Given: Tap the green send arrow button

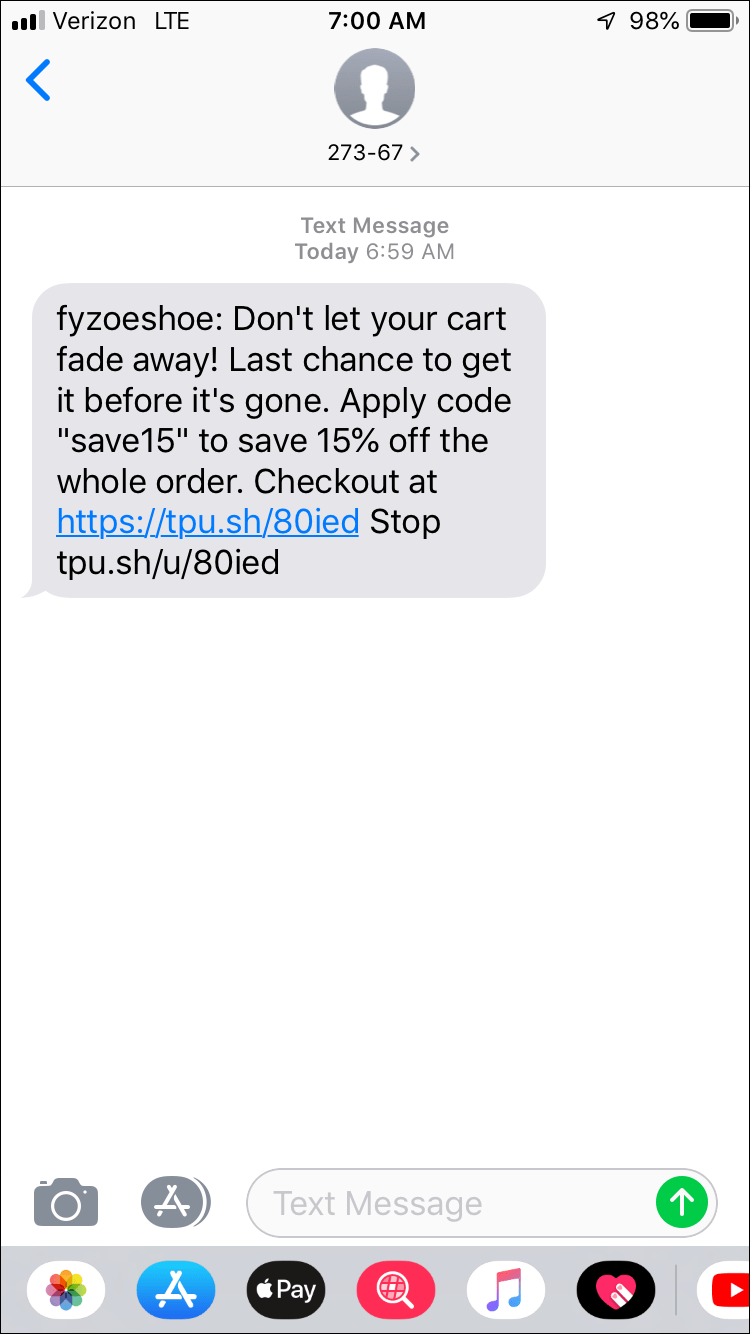Looking at the screenshot, I should pos(683,1203).
